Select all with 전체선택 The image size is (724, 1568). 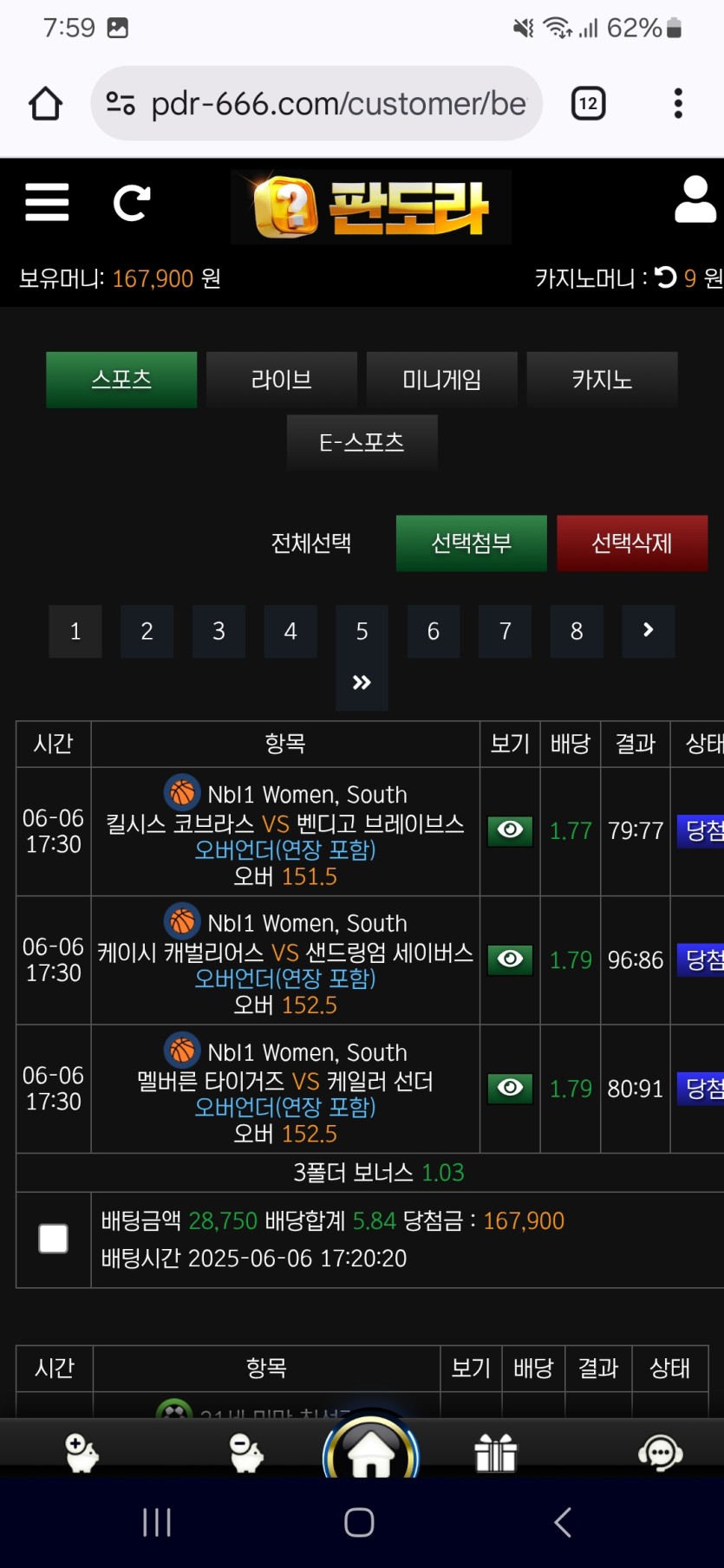coord(311,543)
